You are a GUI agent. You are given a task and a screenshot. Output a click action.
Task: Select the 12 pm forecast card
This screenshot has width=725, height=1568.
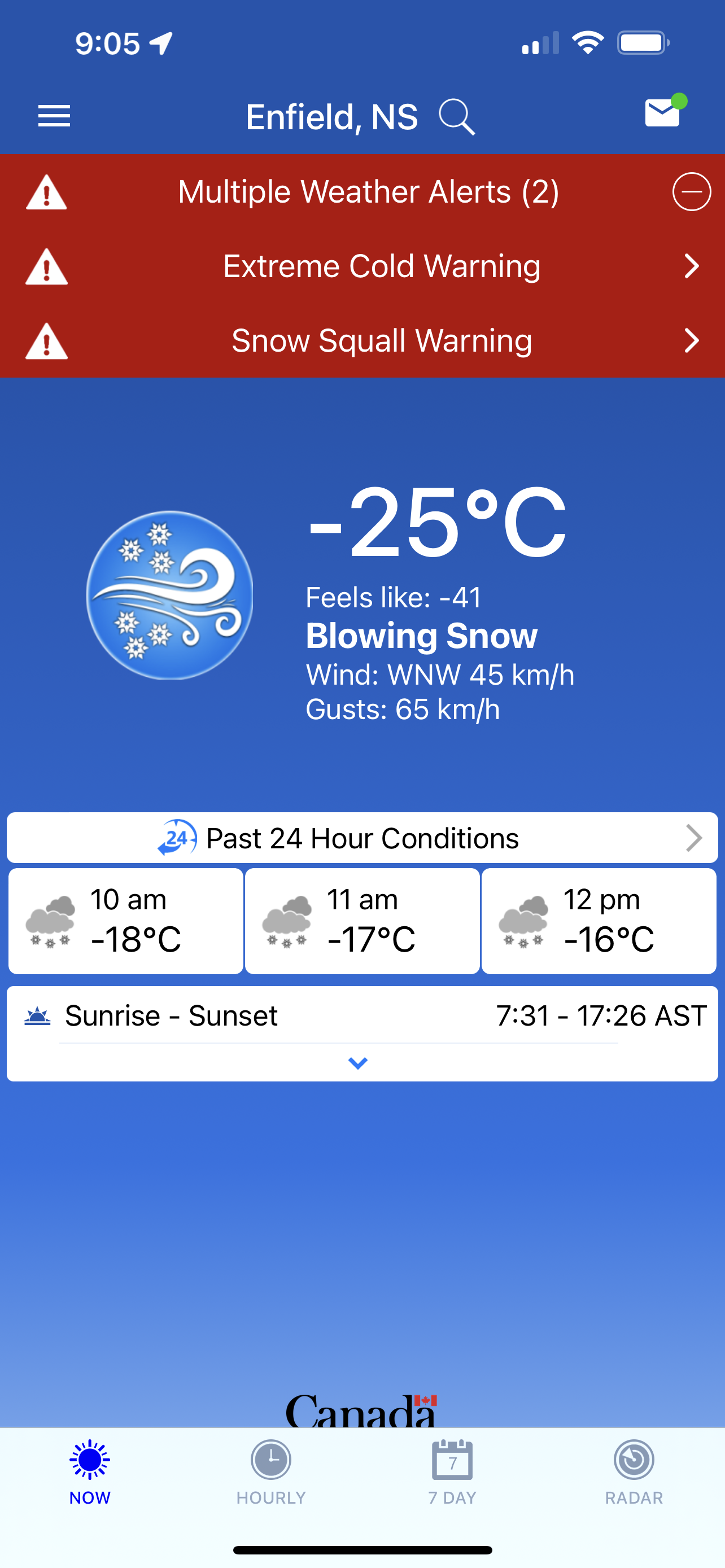599,921
